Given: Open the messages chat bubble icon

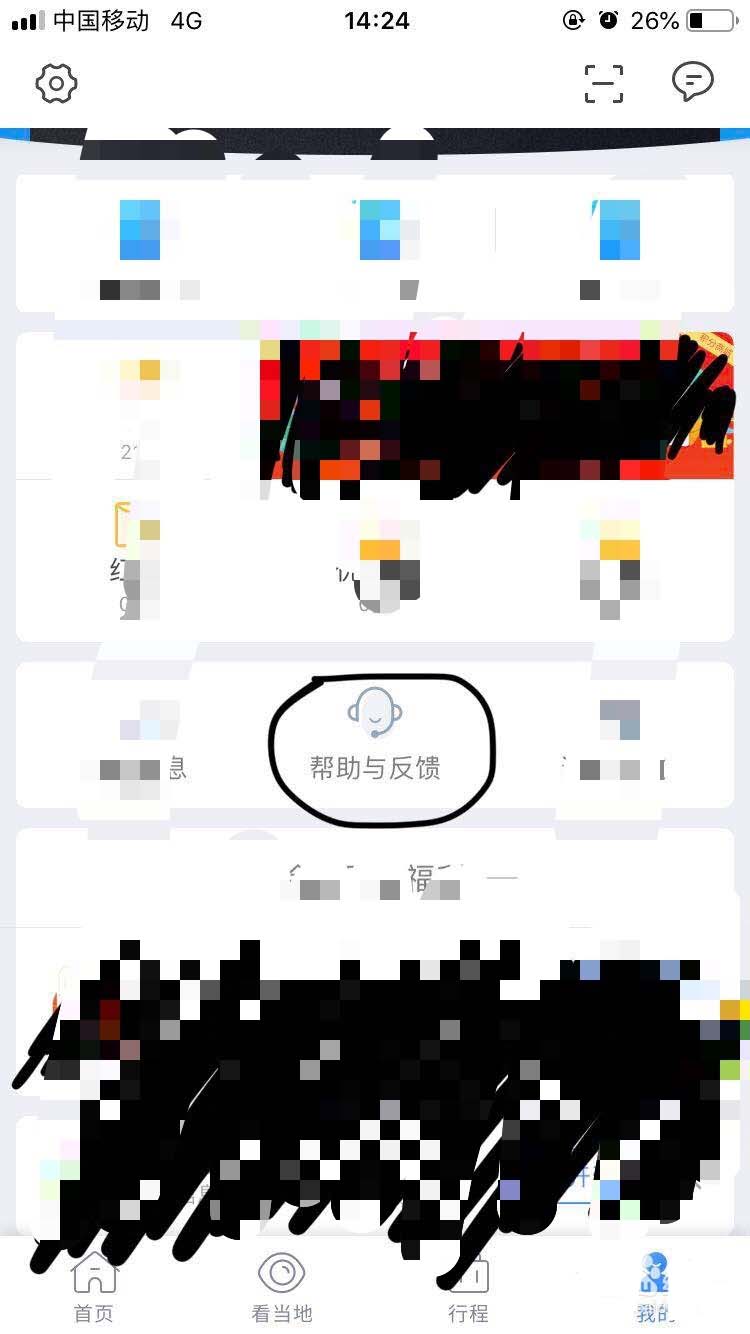Looking at the screenshot, I should pos(692,82).
